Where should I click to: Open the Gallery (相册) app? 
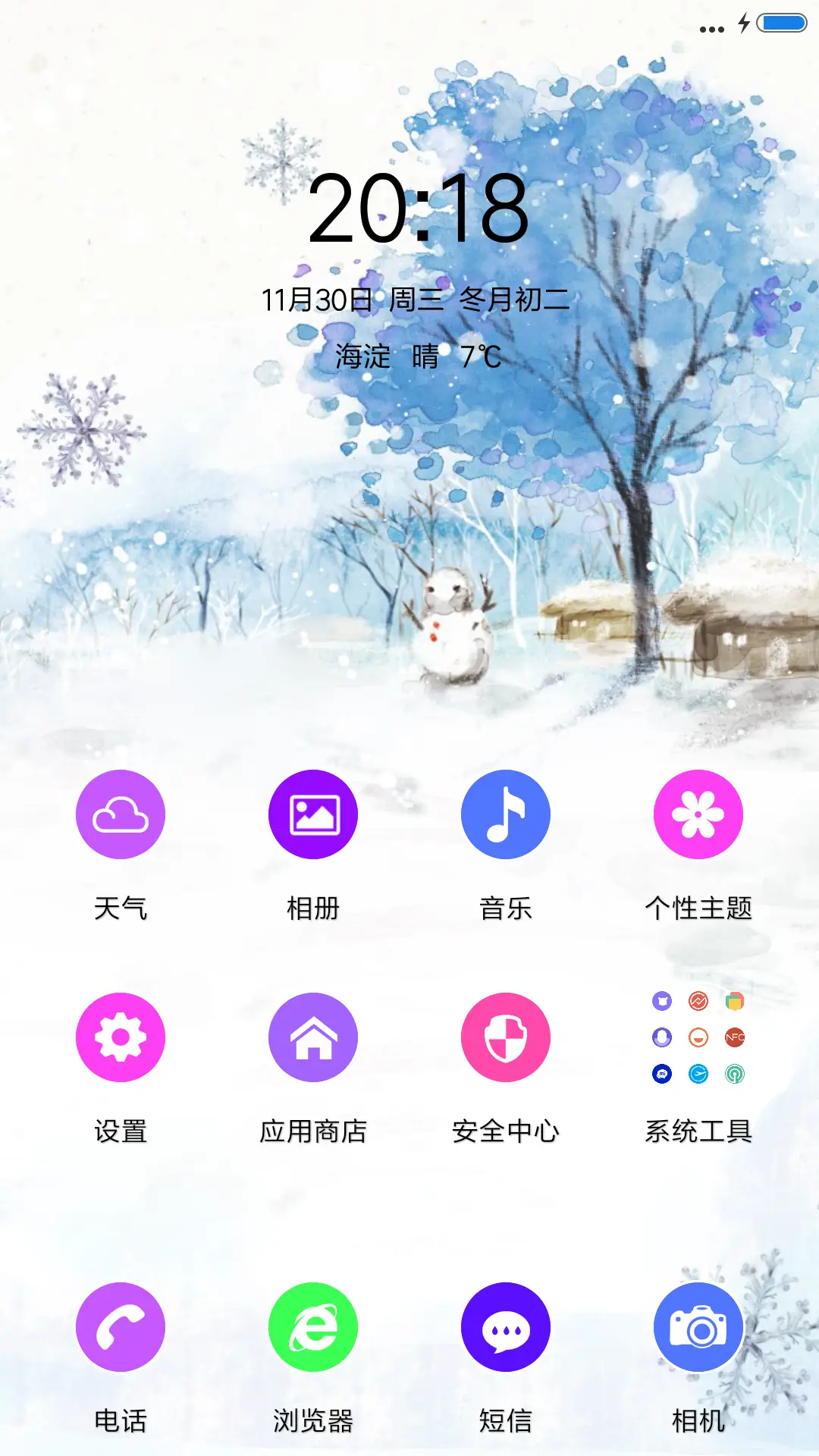313,814
